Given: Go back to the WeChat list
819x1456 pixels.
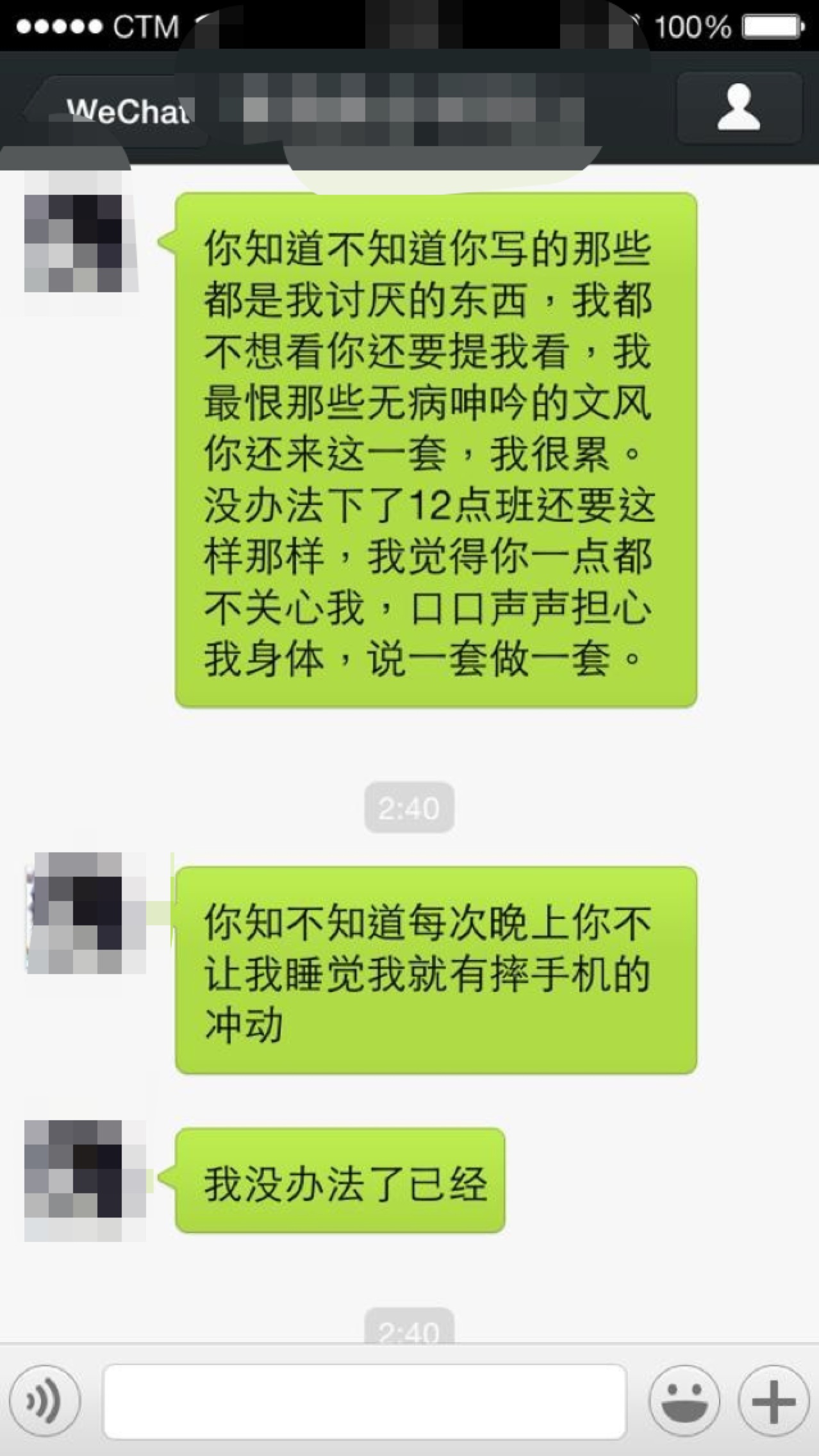Looking at the screenshot, I should pos(115,112).
